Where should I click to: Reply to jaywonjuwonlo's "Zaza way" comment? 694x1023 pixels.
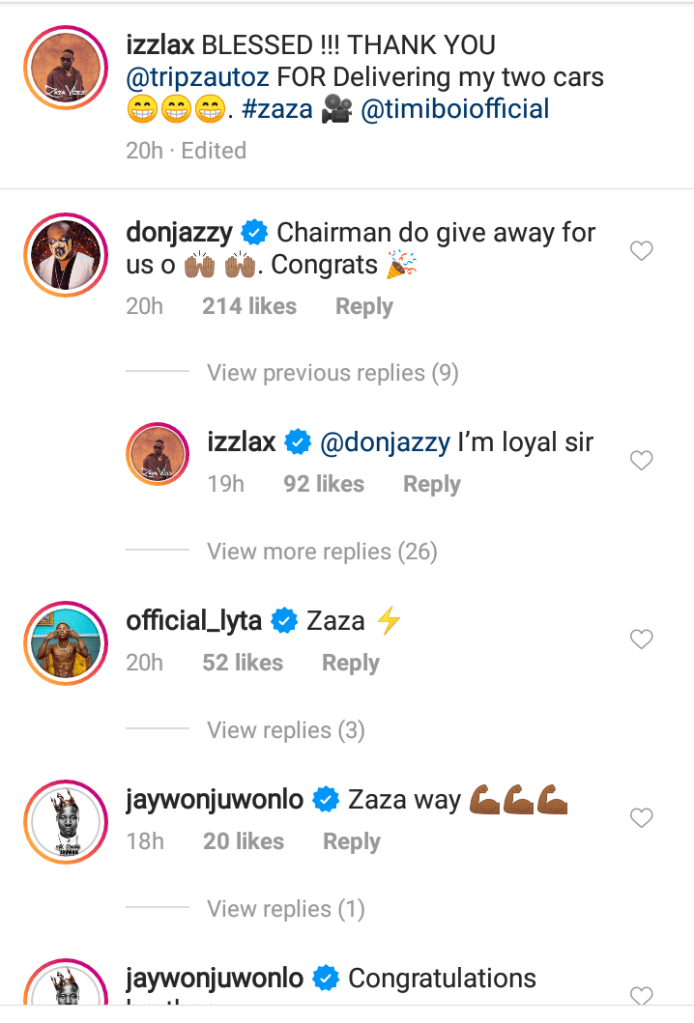click(351, 842)
